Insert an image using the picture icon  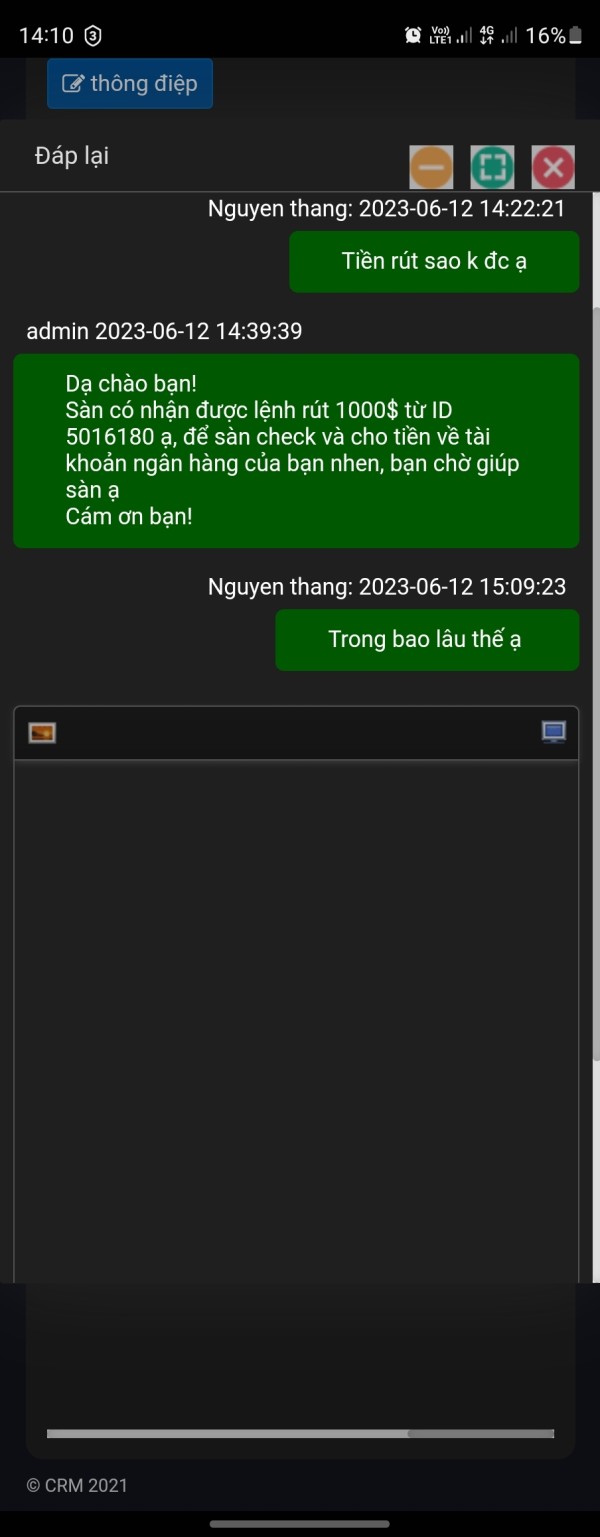[42, 733]
